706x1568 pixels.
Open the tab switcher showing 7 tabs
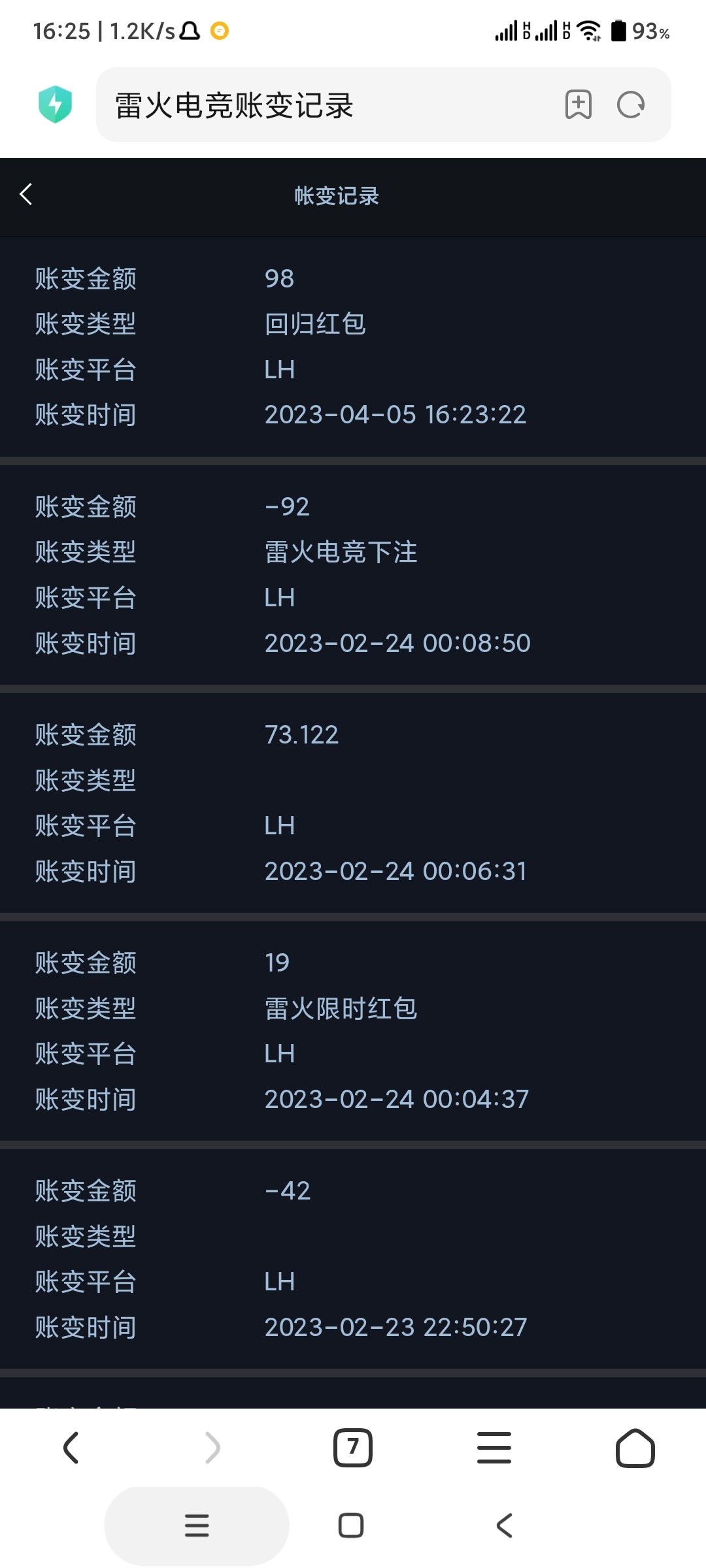coord(353,1448)
